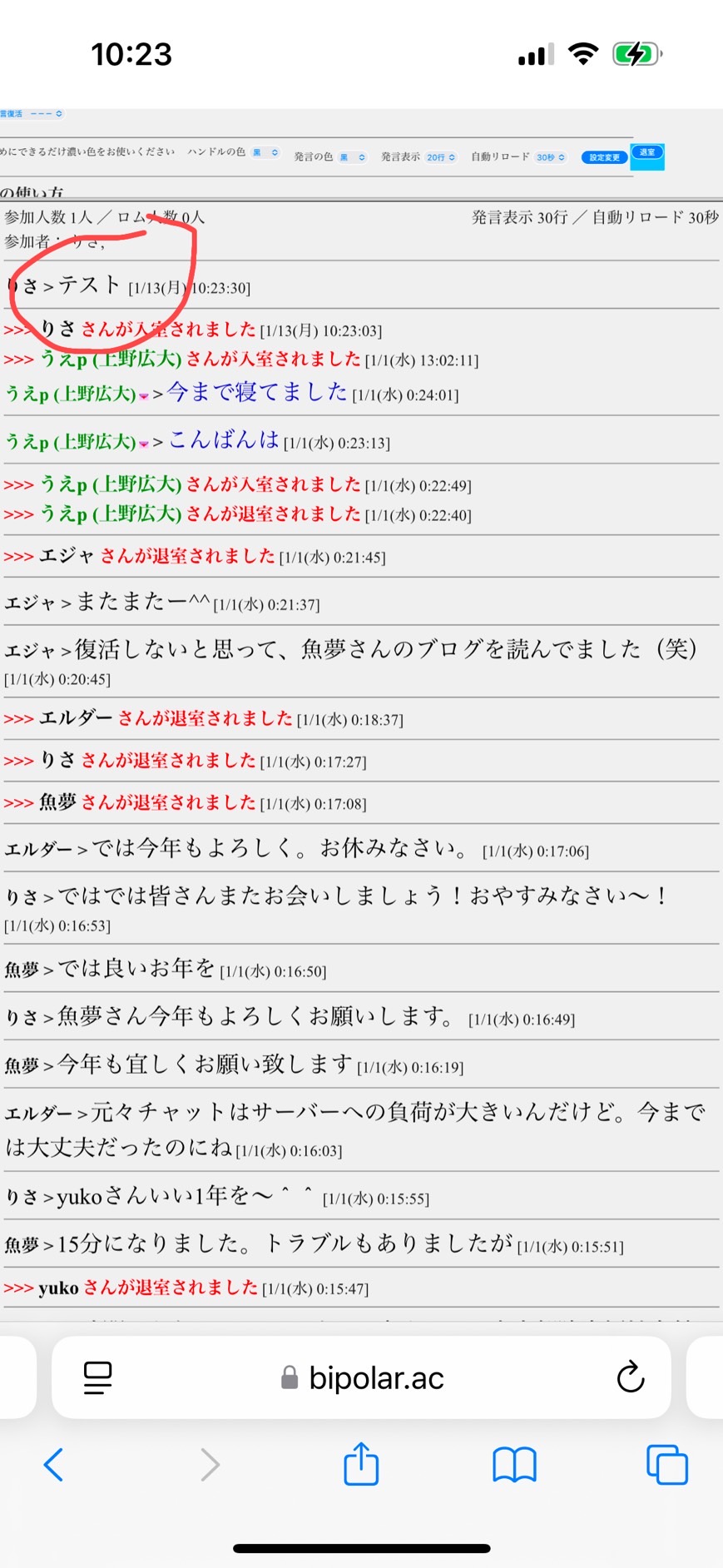Show all open tabs
723x1568 pixels.
point(666,1465)
